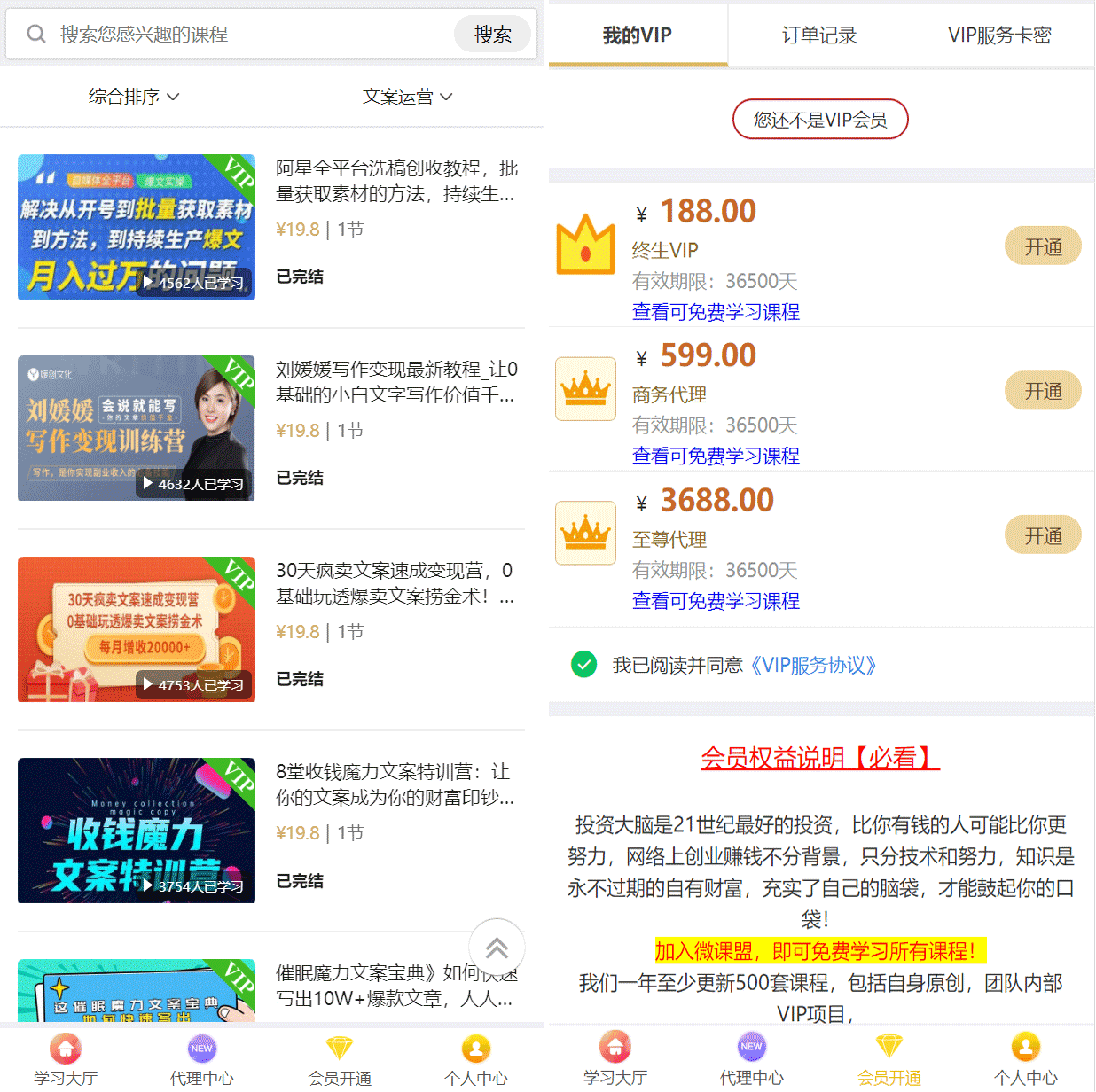Viewport: 1096px width, 1092px height.
Task: Tap the 搜索 search button
Action: [492, 35]
